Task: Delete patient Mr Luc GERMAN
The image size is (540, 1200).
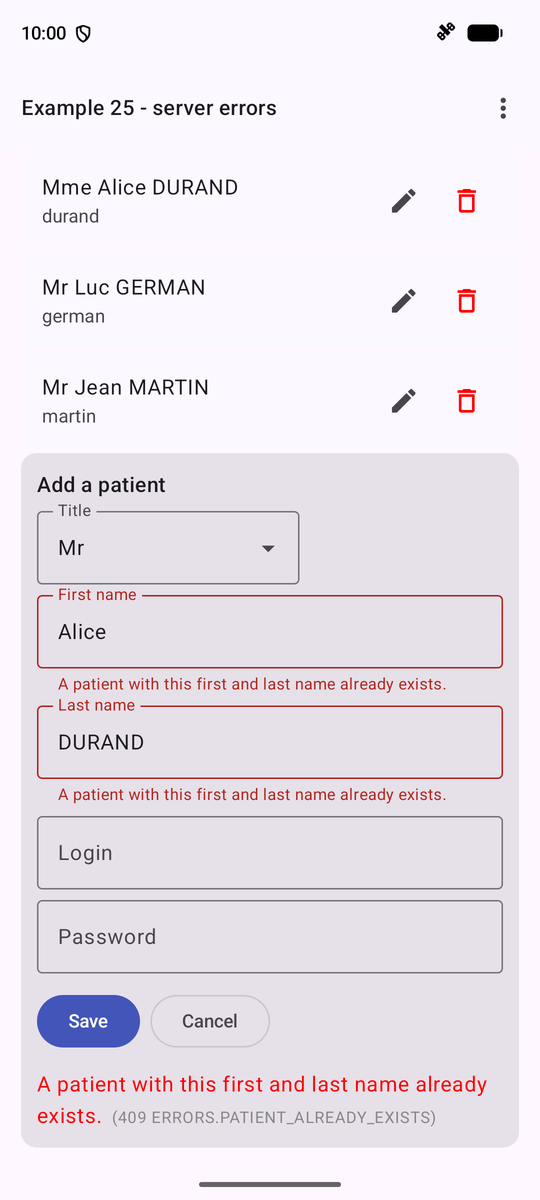Action: point(466,301)
